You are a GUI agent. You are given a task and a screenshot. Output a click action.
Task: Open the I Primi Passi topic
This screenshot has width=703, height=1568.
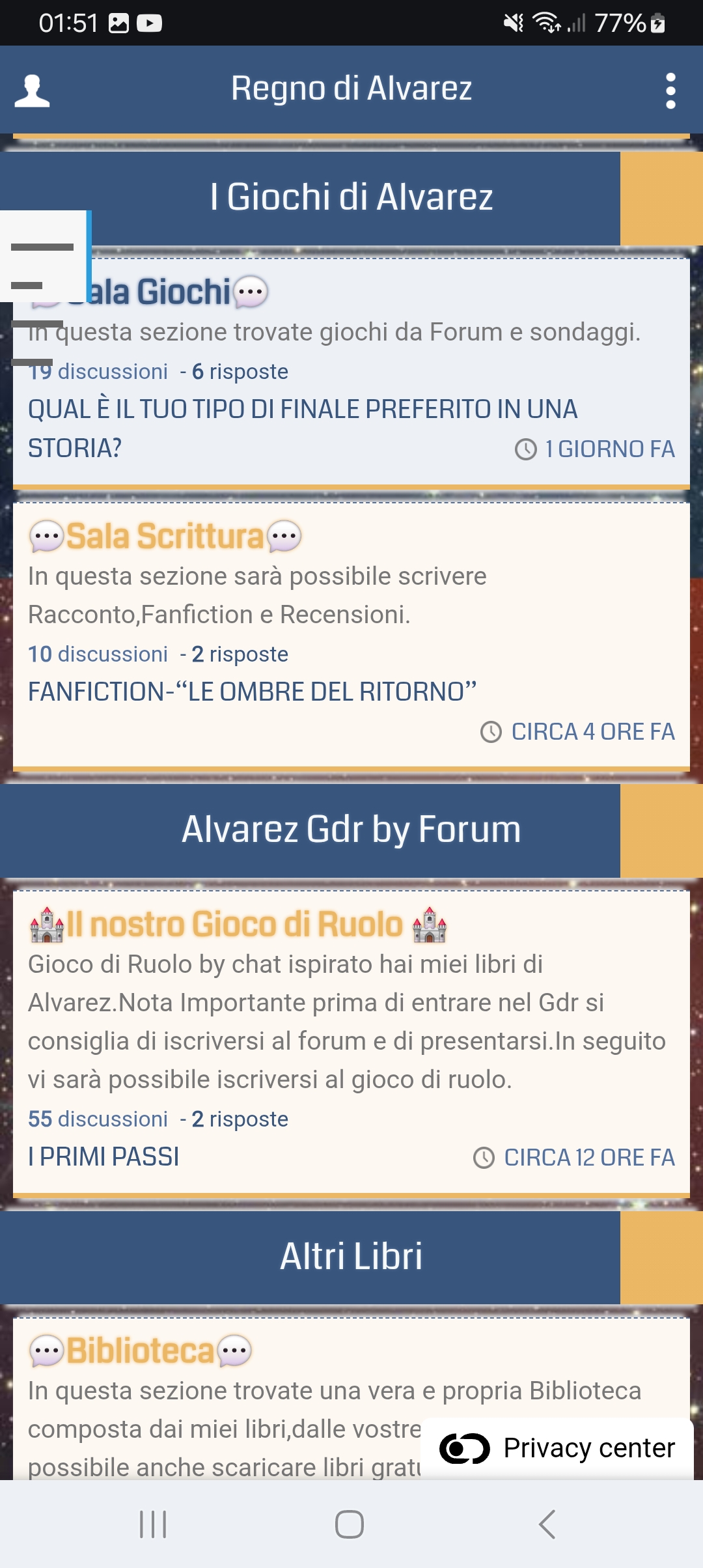(104, 1157)
